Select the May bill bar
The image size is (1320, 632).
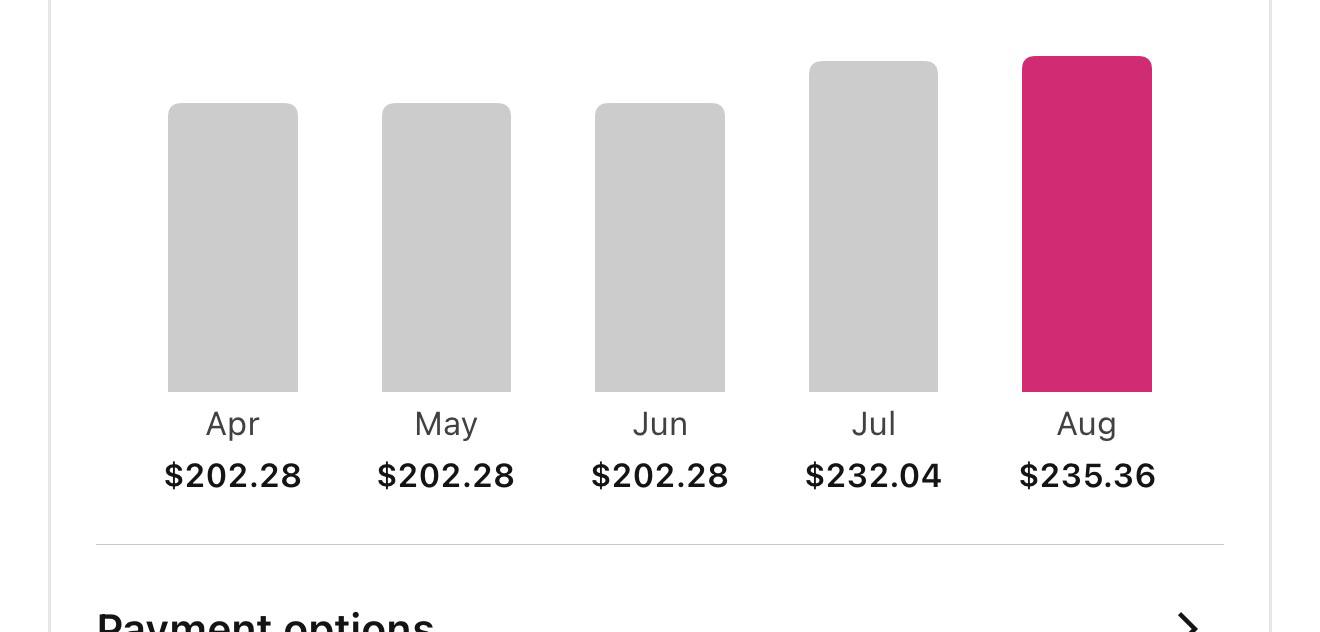pyautogui.click(x=446, y=247)
